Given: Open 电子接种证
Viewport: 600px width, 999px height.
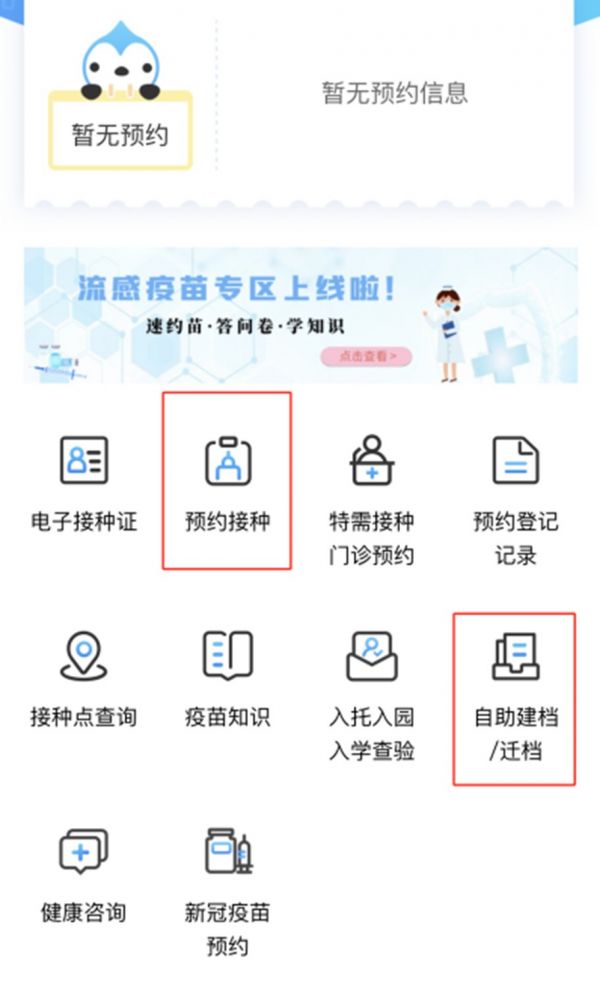Looking at the screenshot, I should (x=83, y=484).
